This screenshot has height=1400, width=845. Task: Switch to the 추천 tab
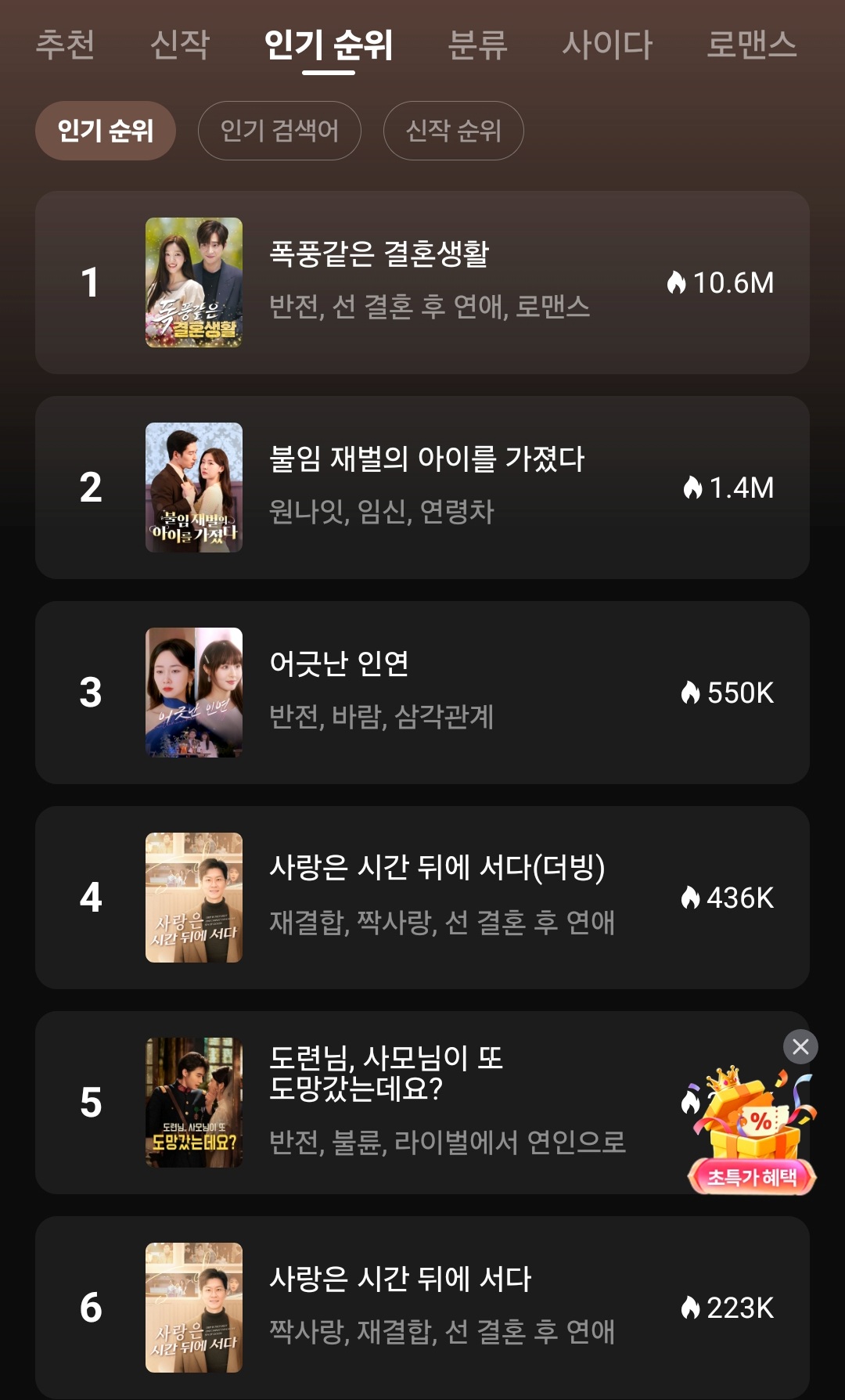(65, 45)
